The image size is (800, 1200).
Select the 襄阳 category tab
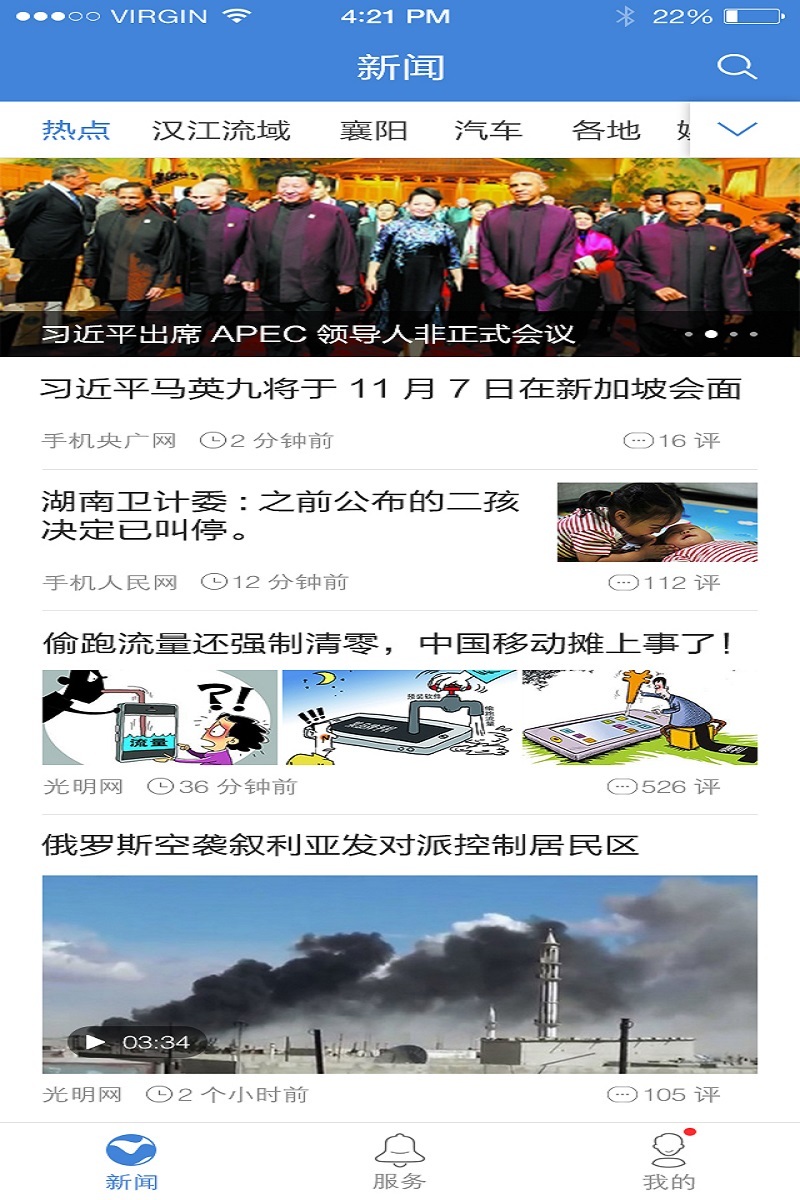[373, 130]
